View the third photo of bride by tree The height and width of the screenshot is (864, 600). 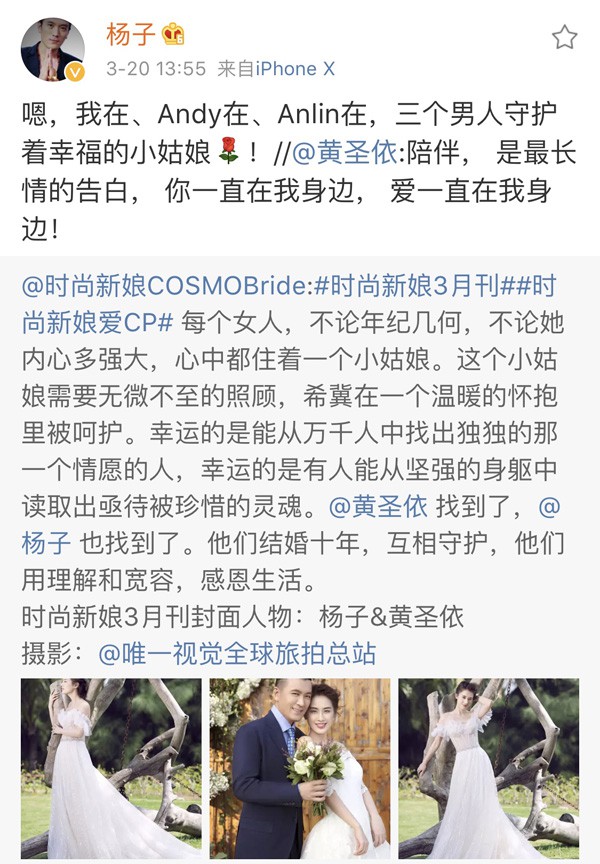pos(488,768)
